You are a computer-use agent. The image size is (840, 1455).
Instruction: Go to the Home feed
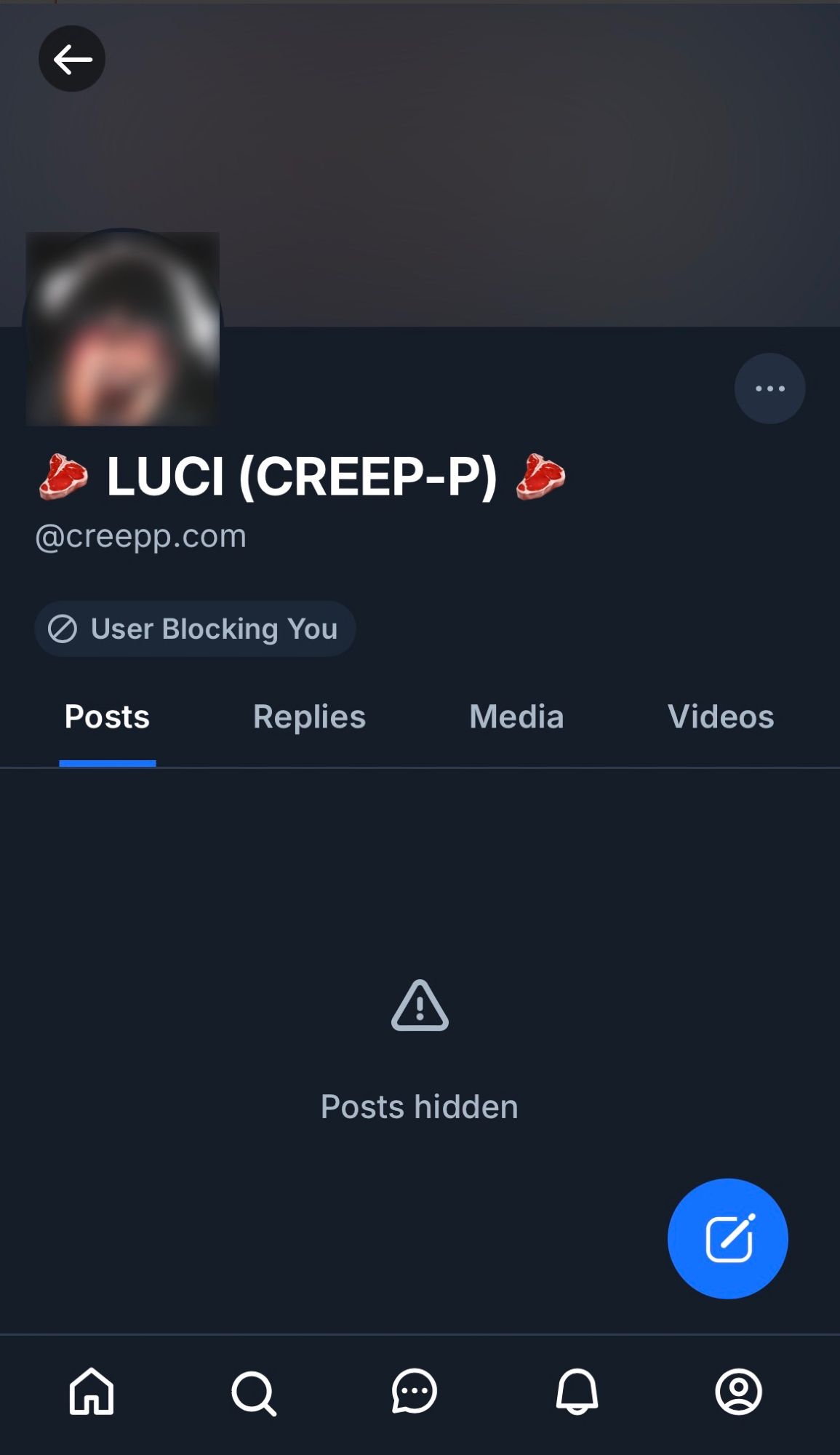click(92, 1392)
